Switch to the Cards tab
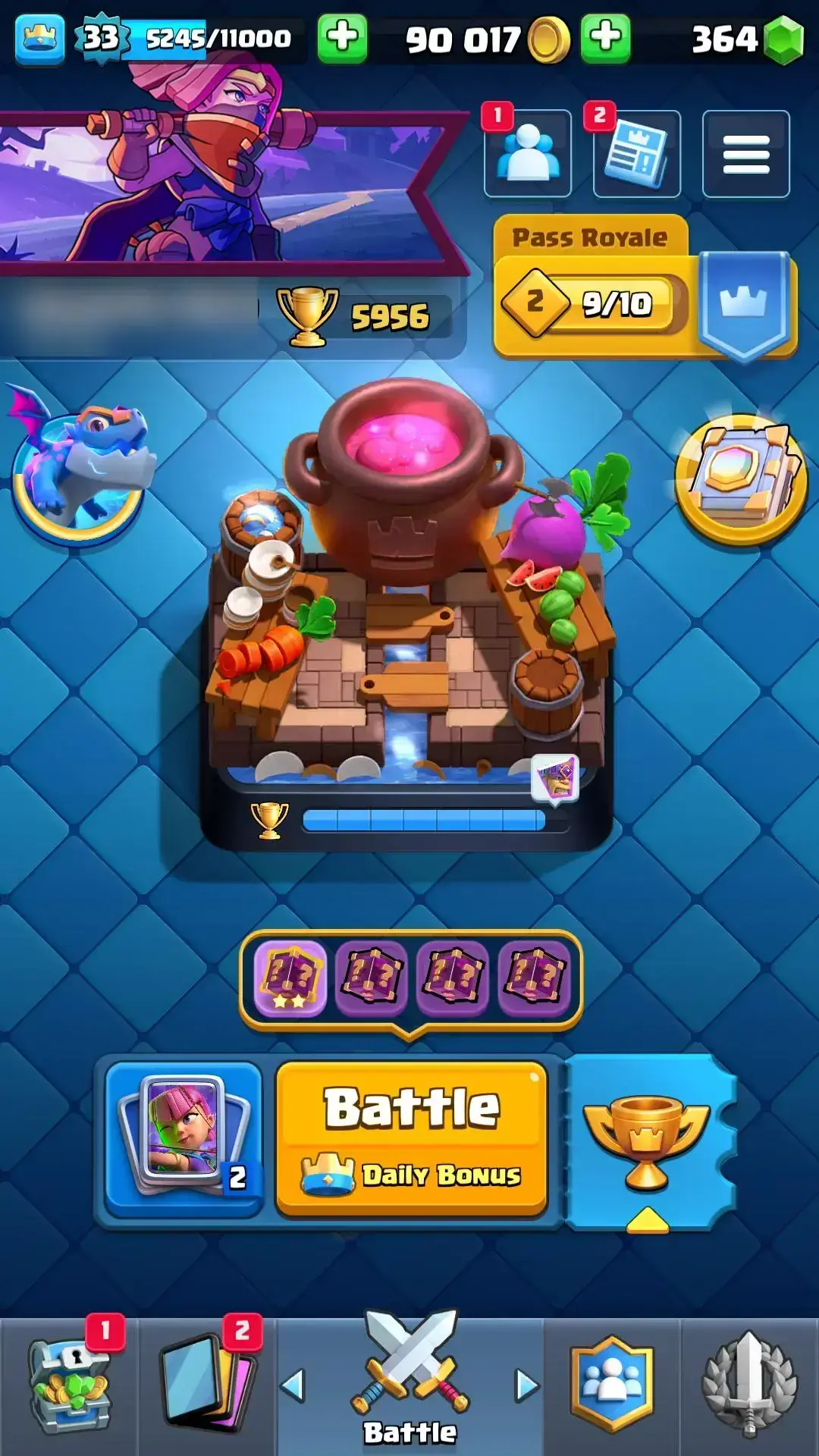Screen dimensions: 819x1456 pyautogui.click(x=207, y=1386)
